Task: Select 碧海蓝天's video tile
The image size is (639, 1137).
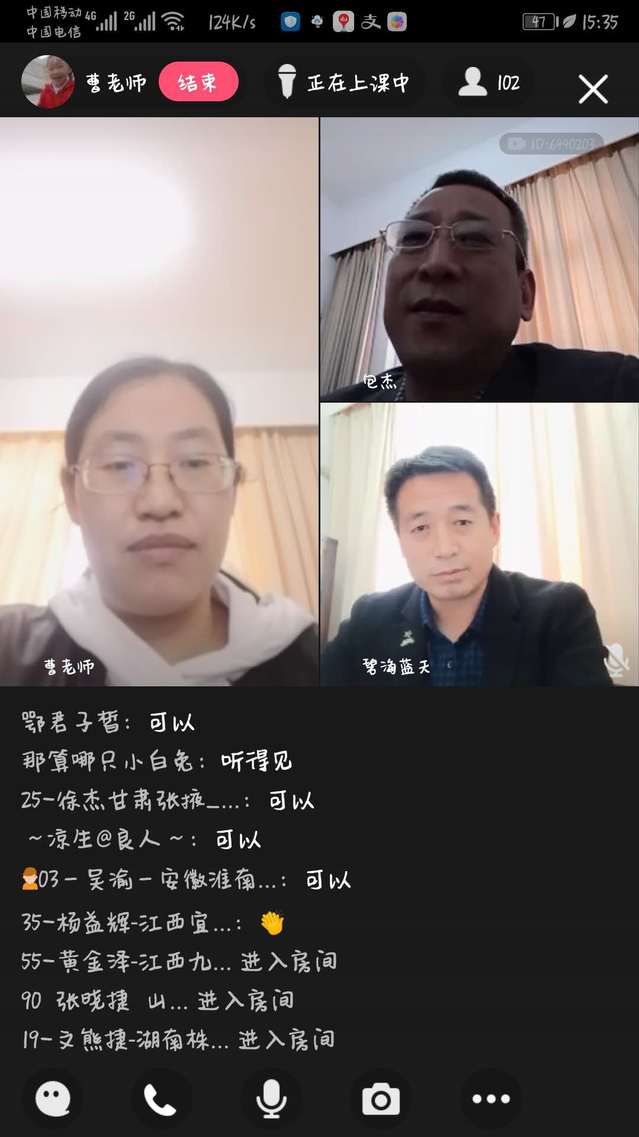Action: (x=479, y=544)
